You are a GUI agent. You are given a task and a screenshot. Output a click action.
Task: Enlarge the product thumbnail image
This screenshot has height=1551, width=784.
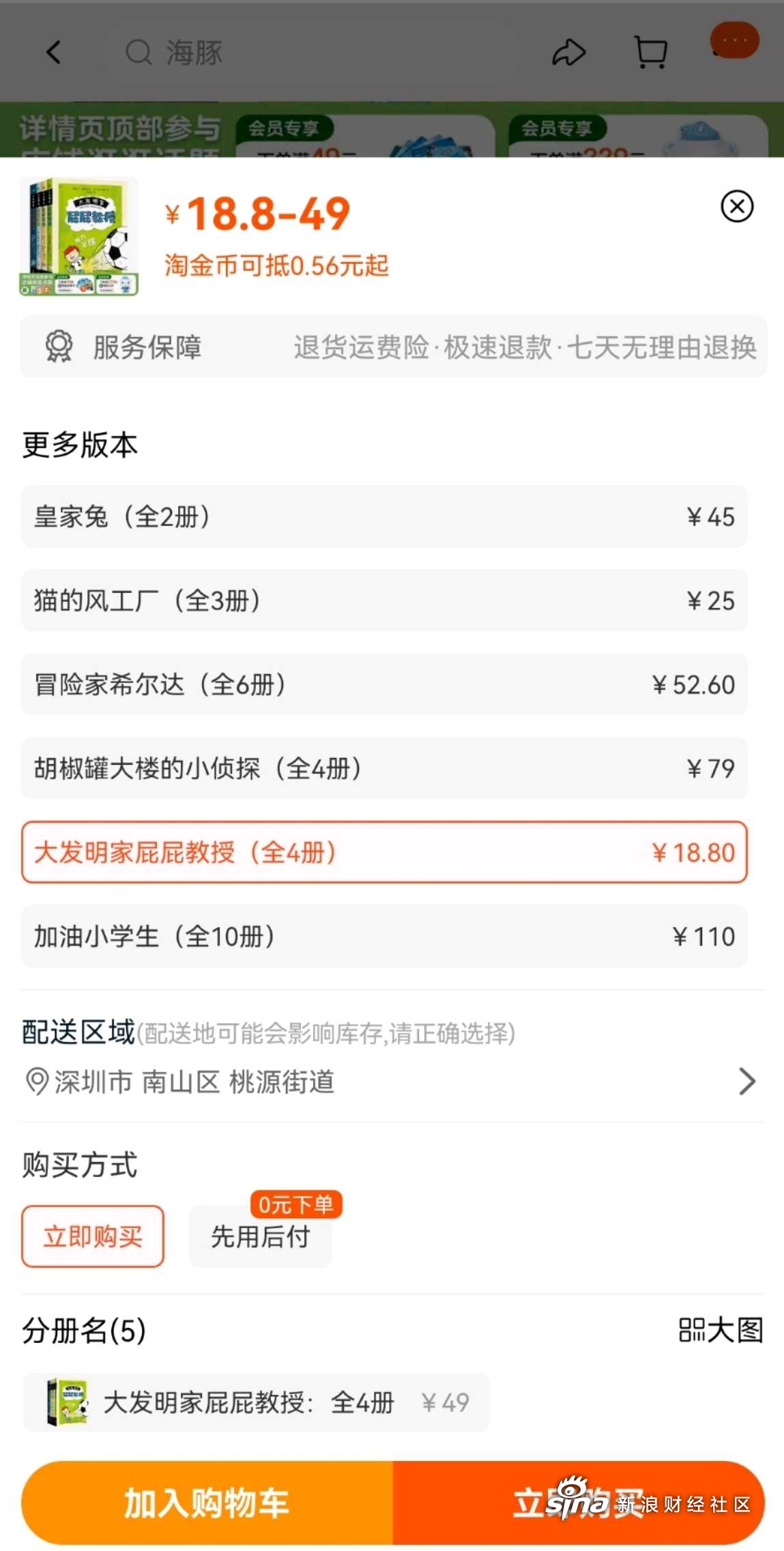coord(79,236)
